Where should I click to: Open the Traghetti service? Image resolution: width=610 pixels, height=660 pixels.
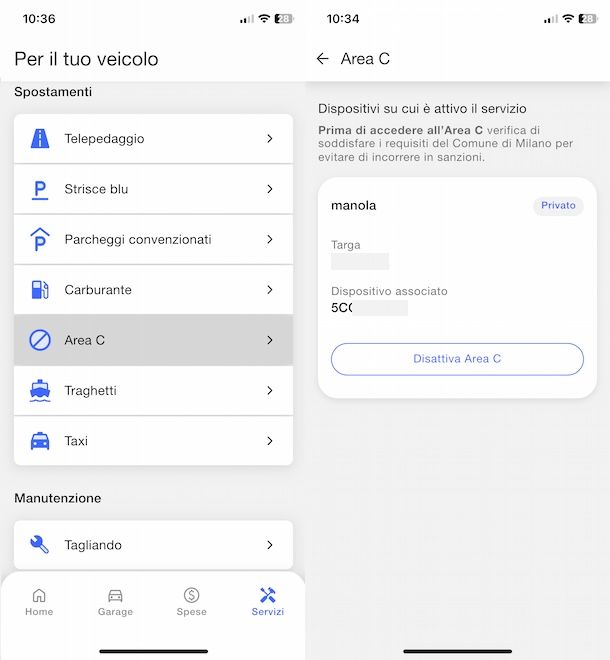[x=153, y=391]
